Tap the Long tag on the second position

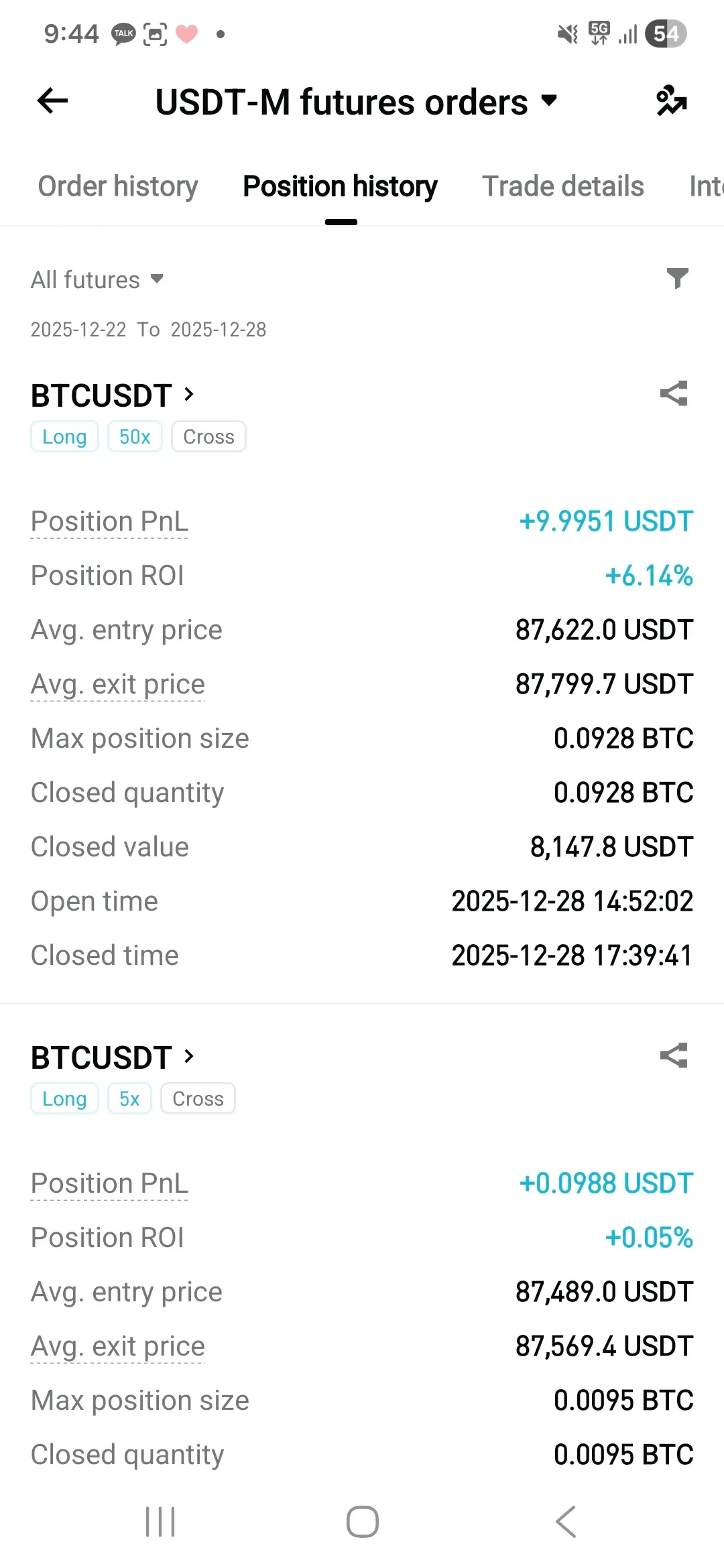click(x=64, y=1098)
